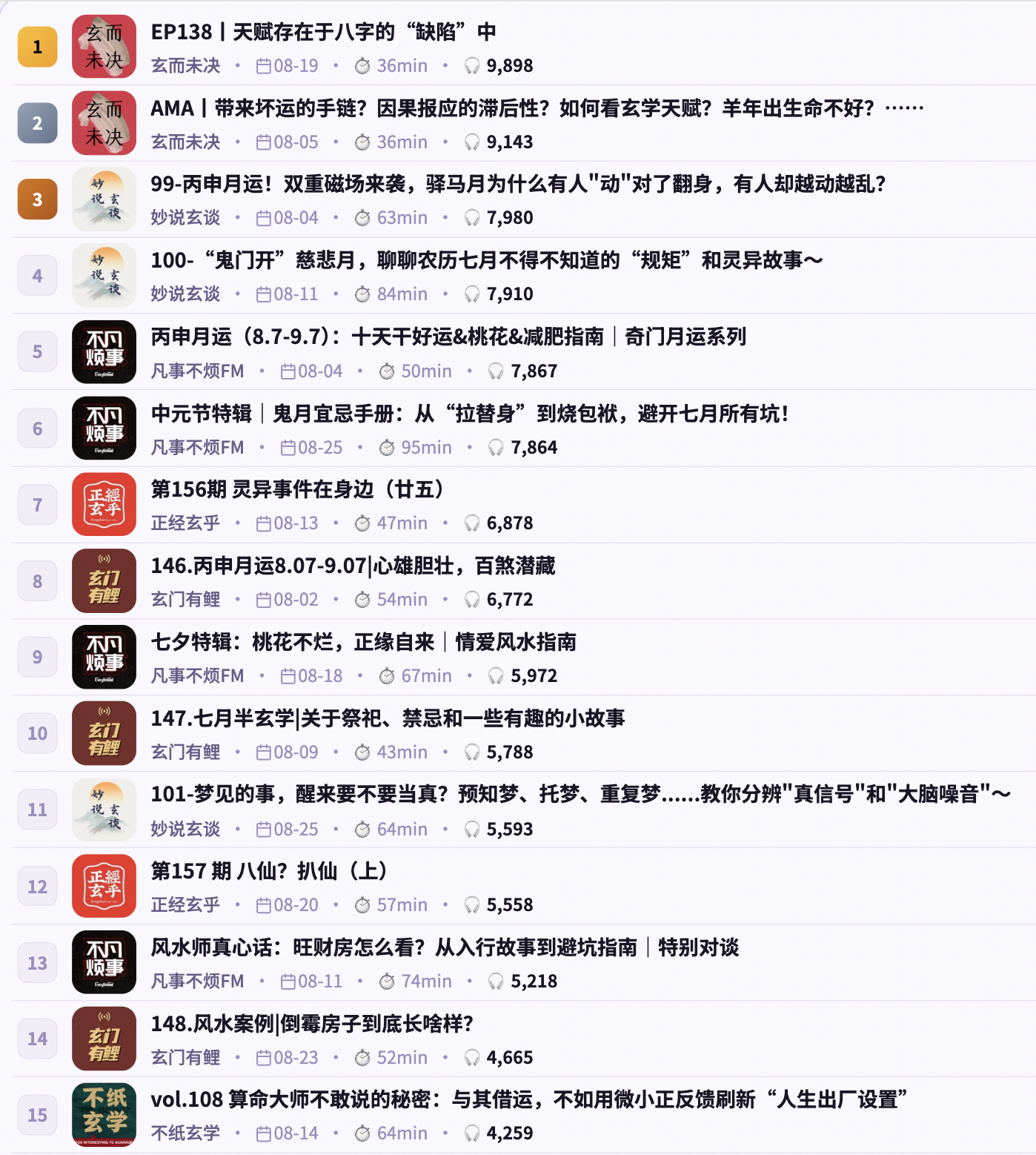Viewport: 1036px width, 1155px height.
Task: Open 七夕特辑 桃花不烂 正缘自来 episode
Action: (363, 642)
